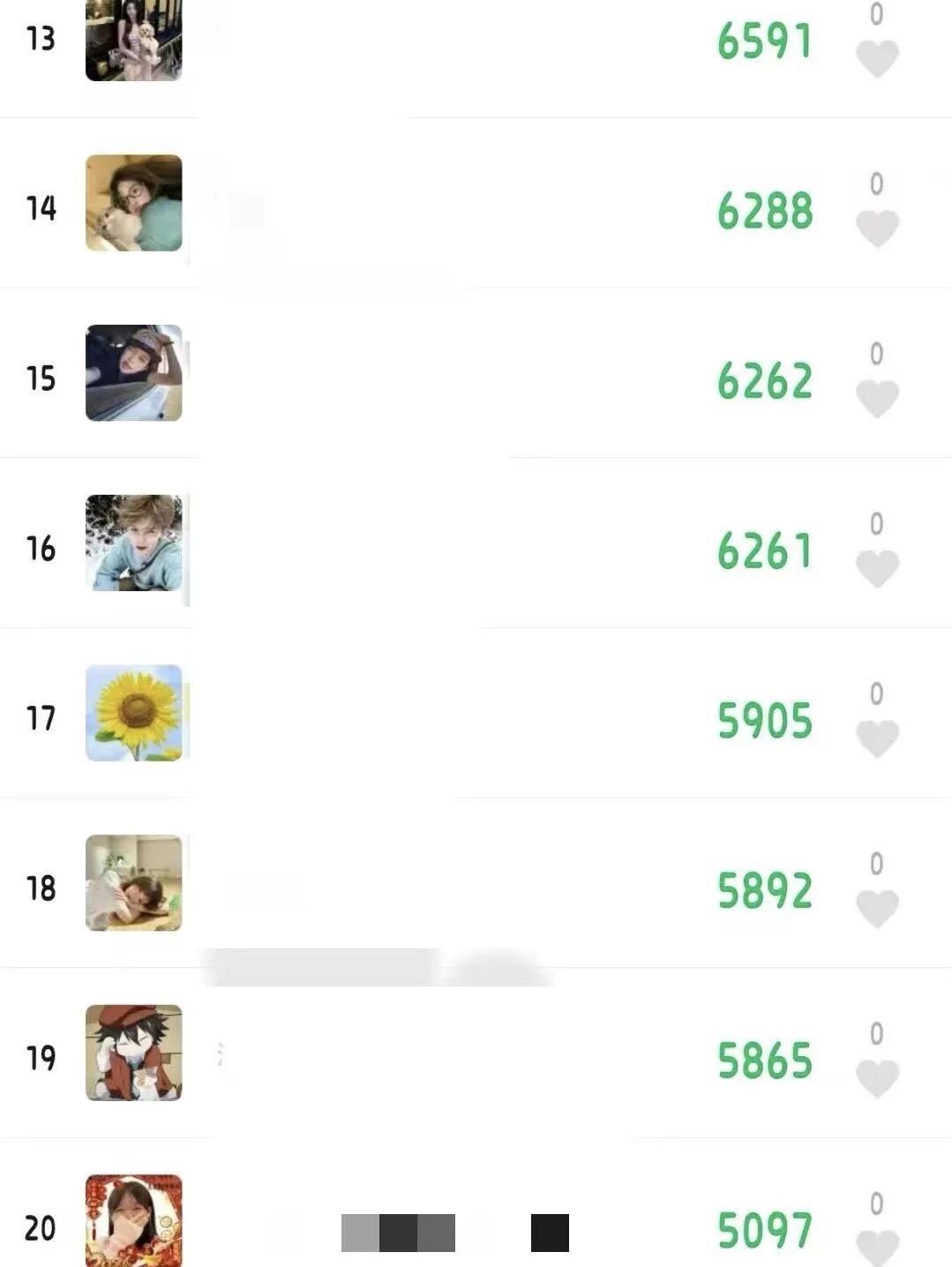Like rank 14's 6288 steps
952x1267 pixels.
pos(877,228)
